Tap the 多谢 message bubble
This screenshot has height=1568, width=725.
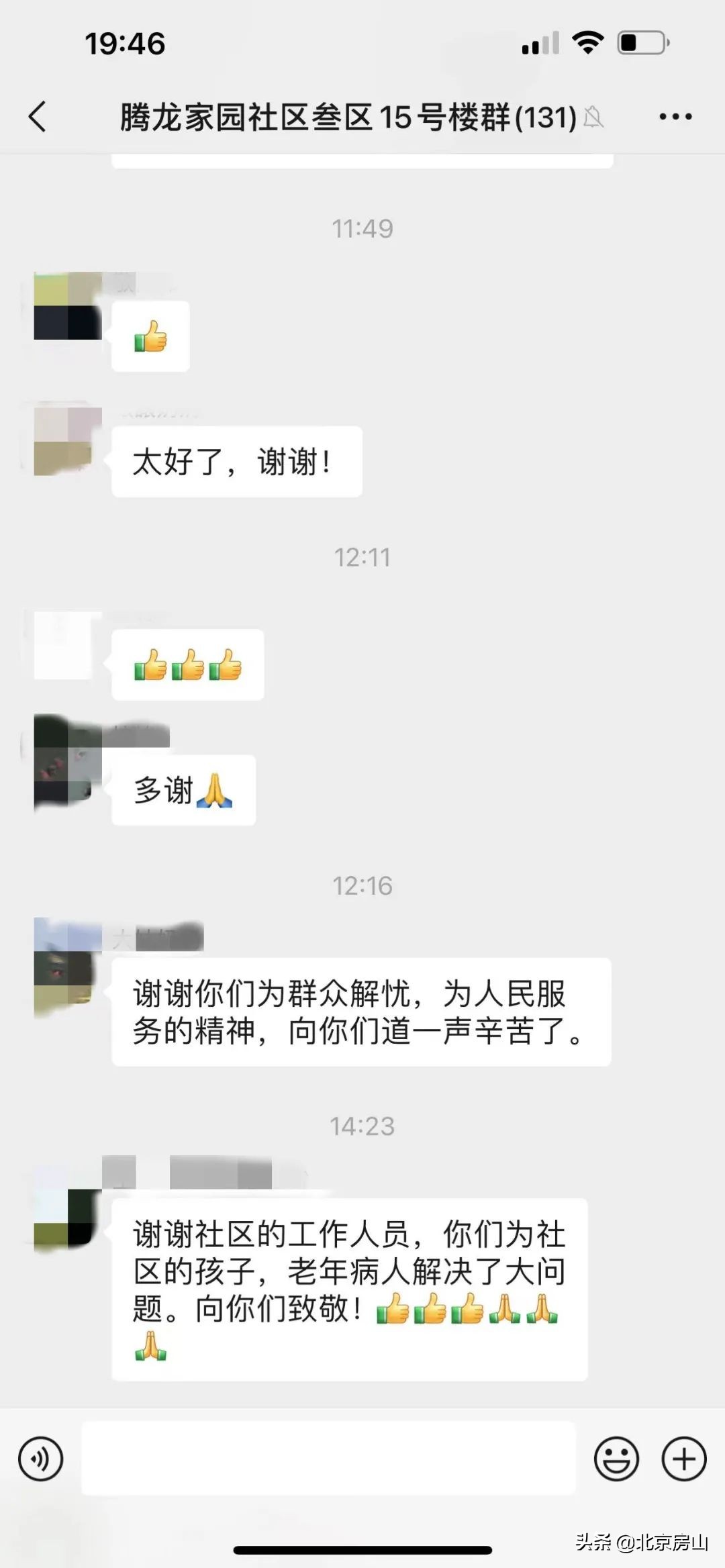tap(181, 791)
